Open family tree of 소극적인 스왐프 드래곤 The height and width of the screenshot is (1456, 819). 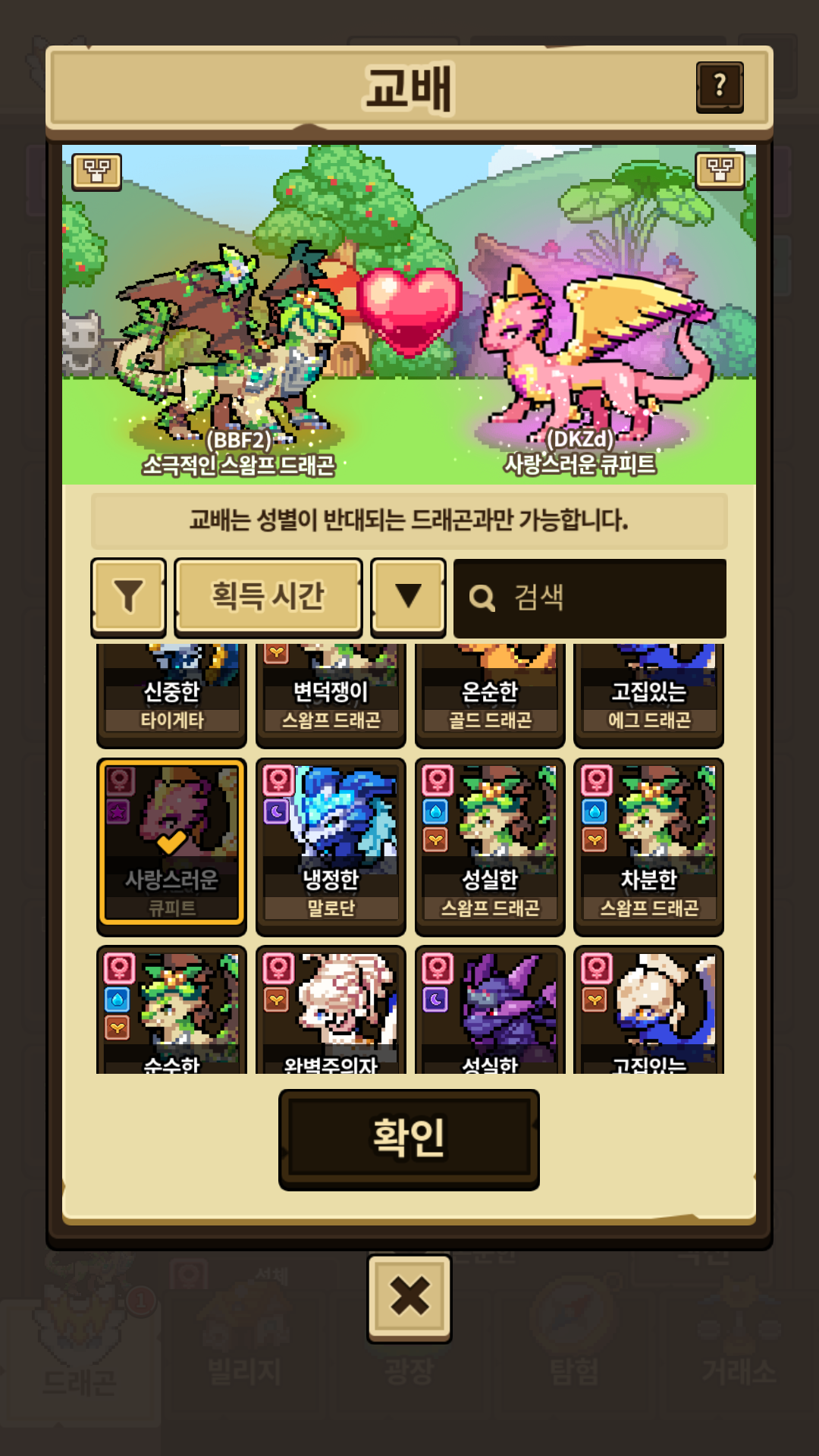(x=96, y=171)
